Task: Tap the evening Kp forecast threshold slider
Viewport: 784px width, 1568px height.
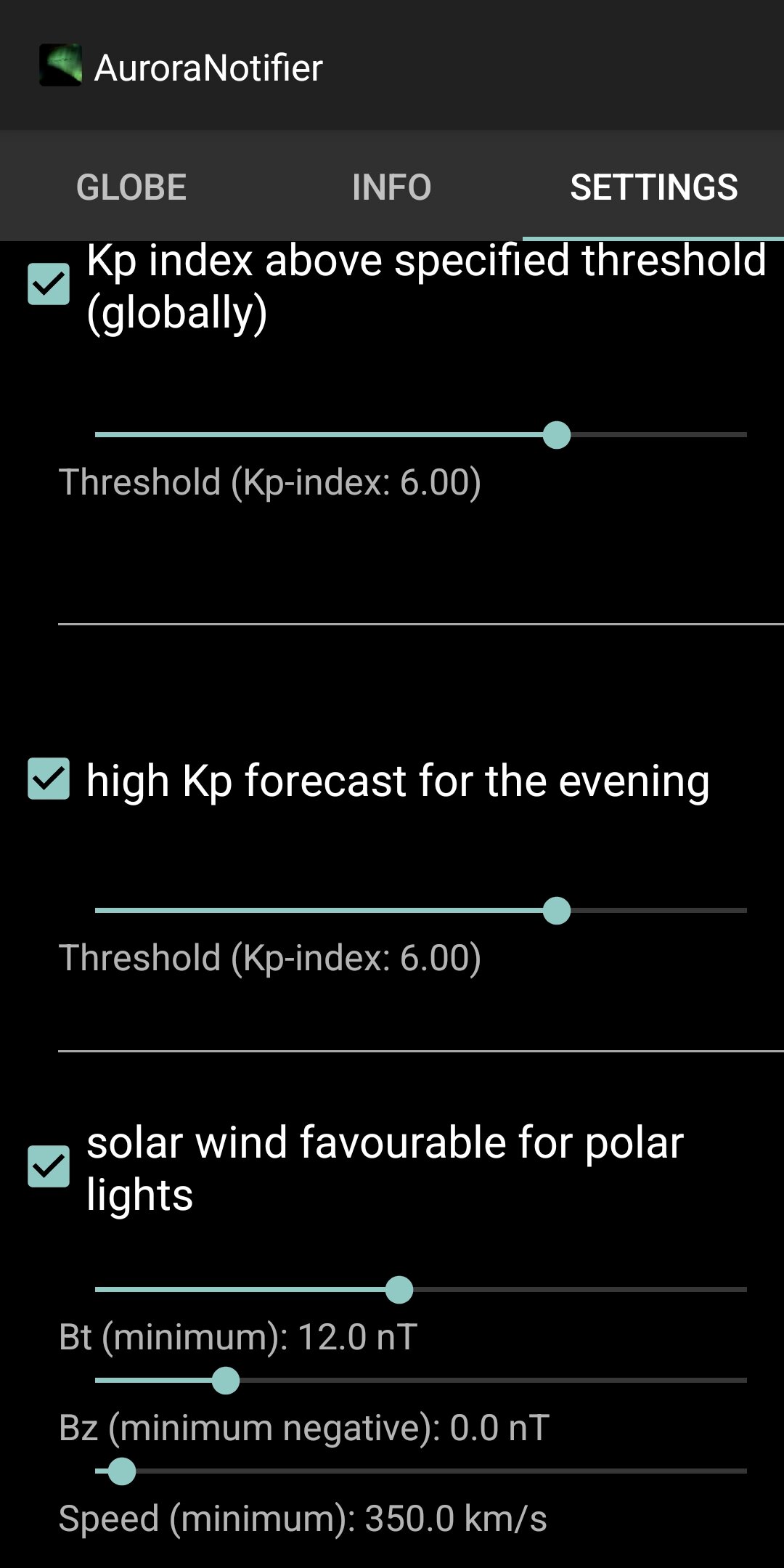Action: [x=557, y=911]
